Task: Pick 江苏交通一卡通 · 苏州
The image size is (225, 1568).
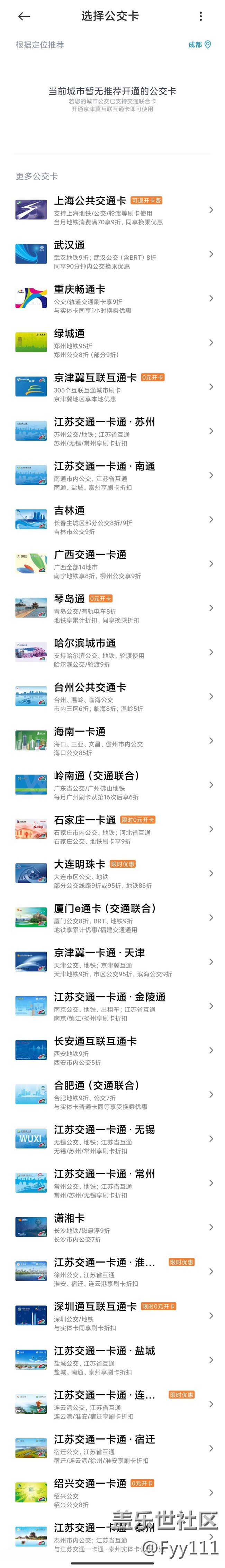Action: (112, 431)
